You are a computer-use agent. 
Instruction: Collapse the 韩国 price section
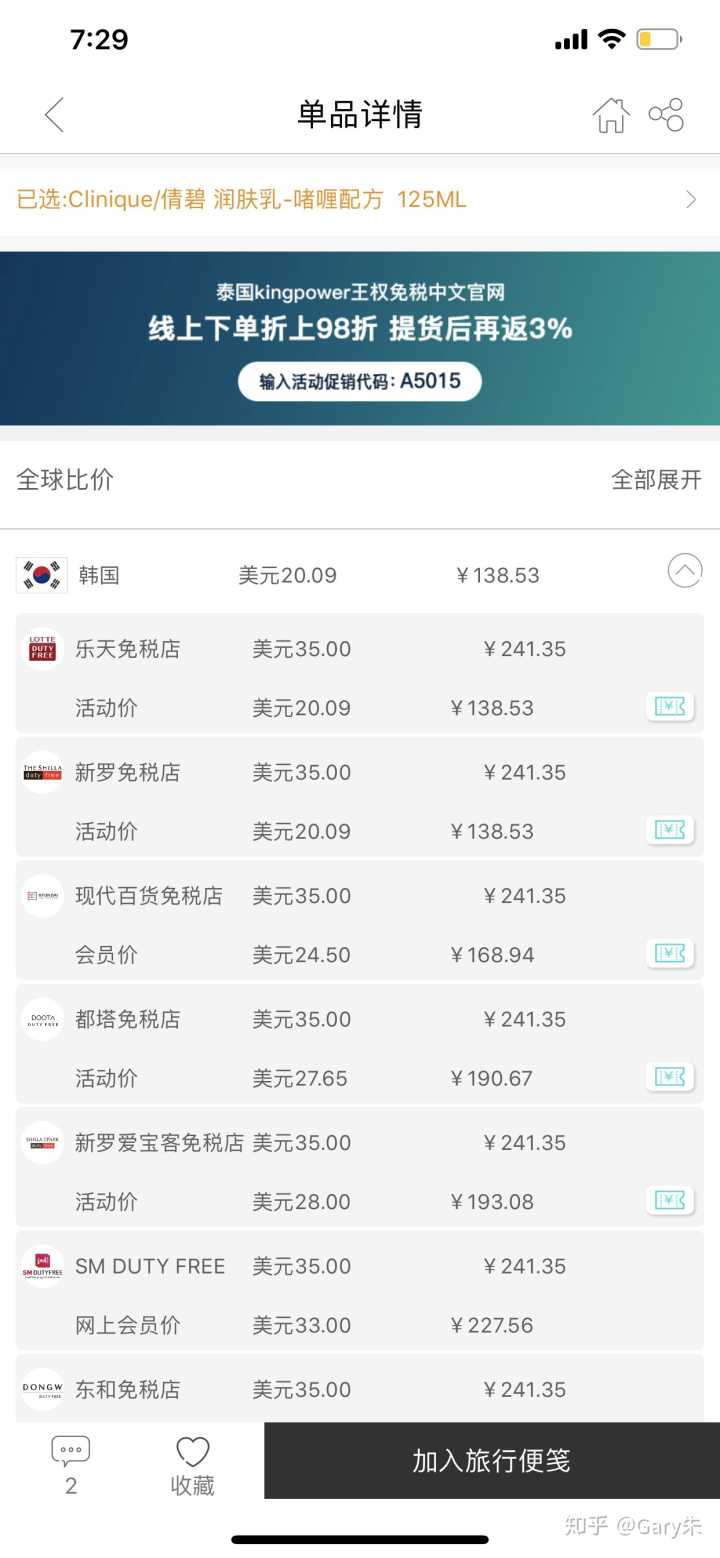(685, 572)
